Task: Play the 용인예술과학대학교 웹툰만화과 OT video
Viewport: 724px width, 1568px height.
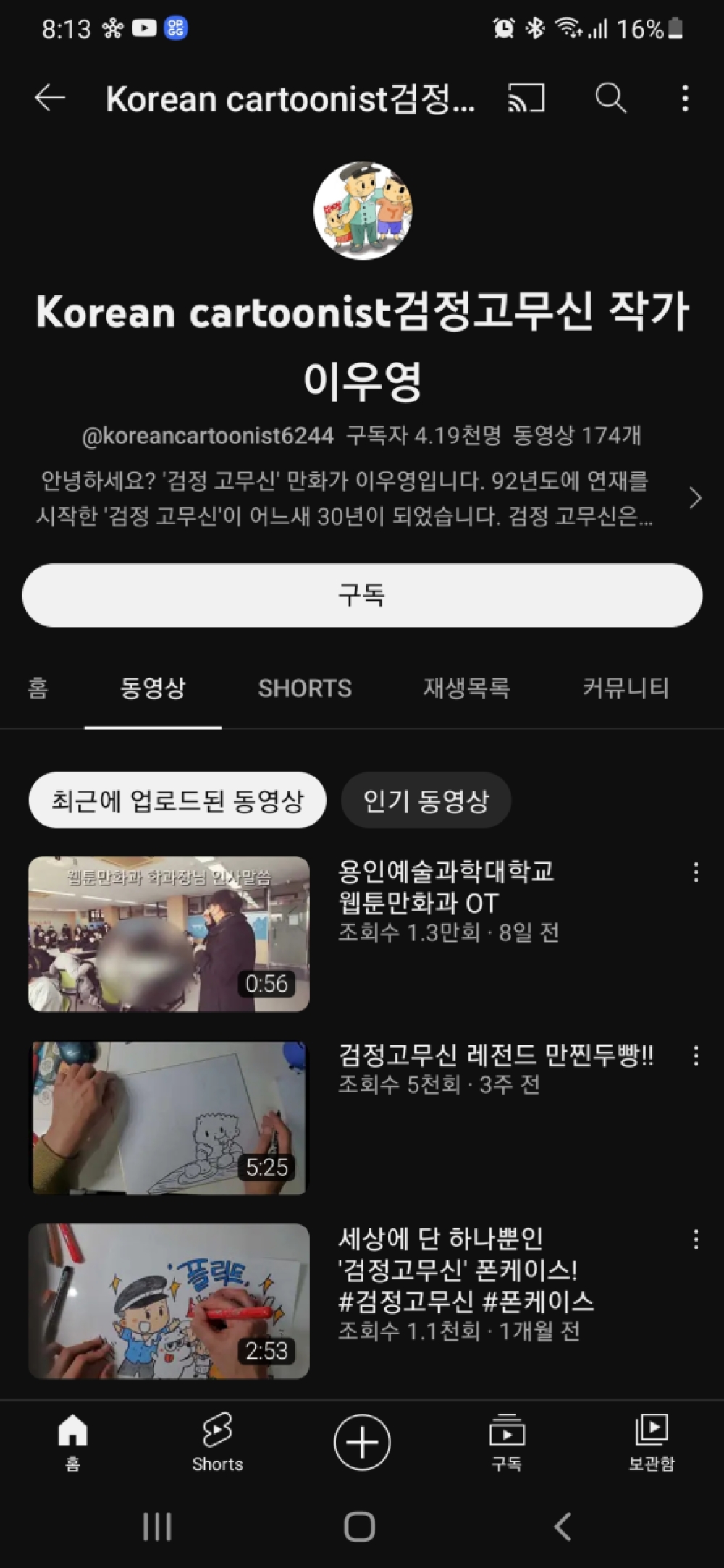Action: coord(169,934)
